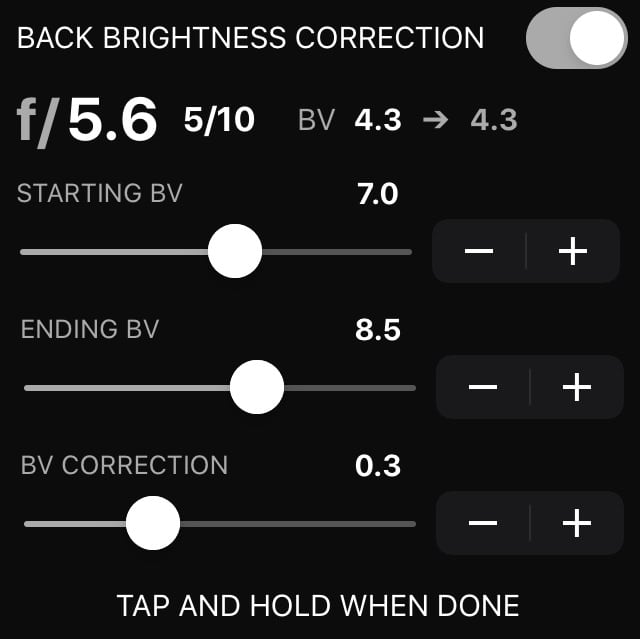Tap the BV Correction slider track
The height and width of the screenshot is (639, 640).
(300, 524)
